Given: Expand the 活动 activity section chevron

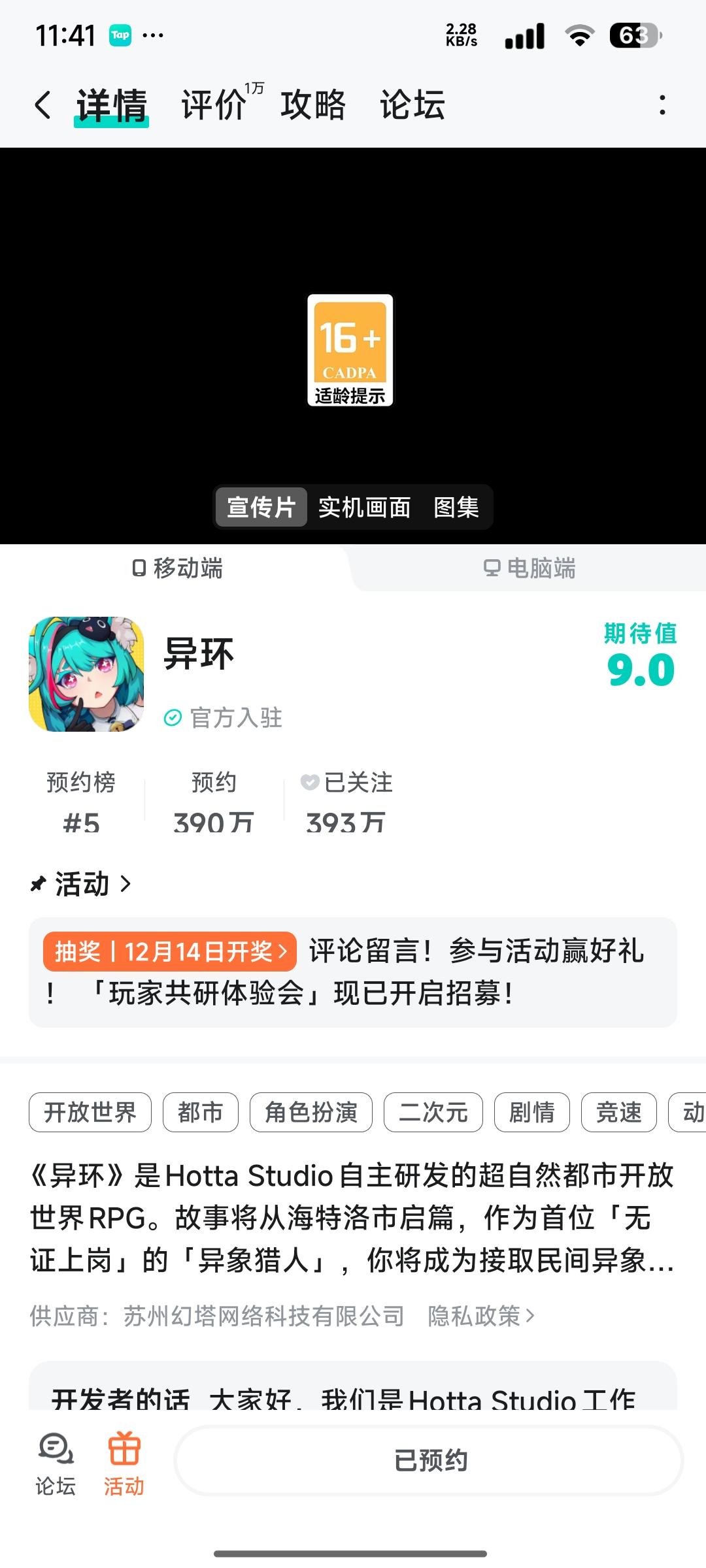Looking at the screenshot, I should point(125,885).
